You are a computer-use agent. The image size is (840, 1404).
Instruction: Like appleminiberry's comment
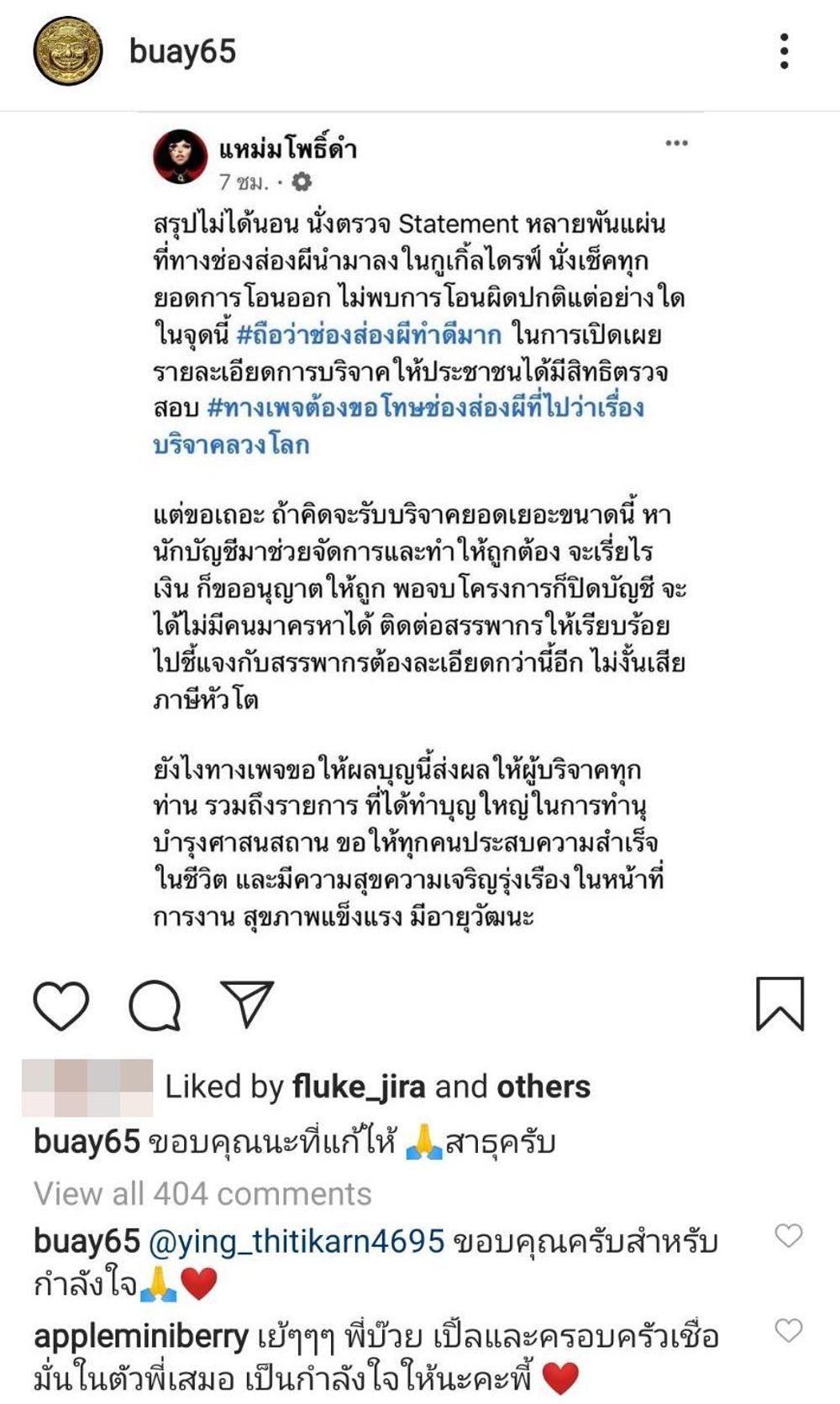coord(788,1331)
